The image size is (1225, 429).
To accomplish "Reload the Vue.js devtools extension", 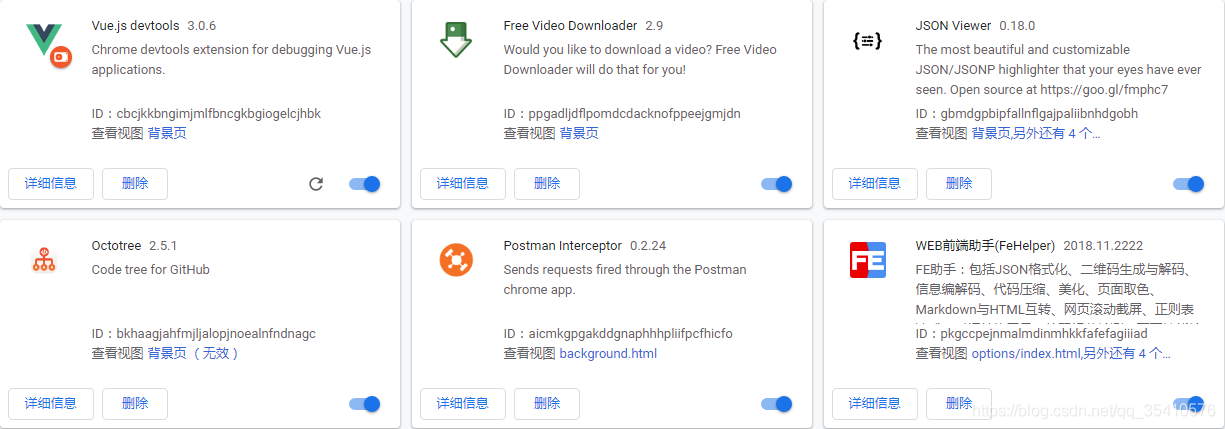I will [x=316, y=184].
